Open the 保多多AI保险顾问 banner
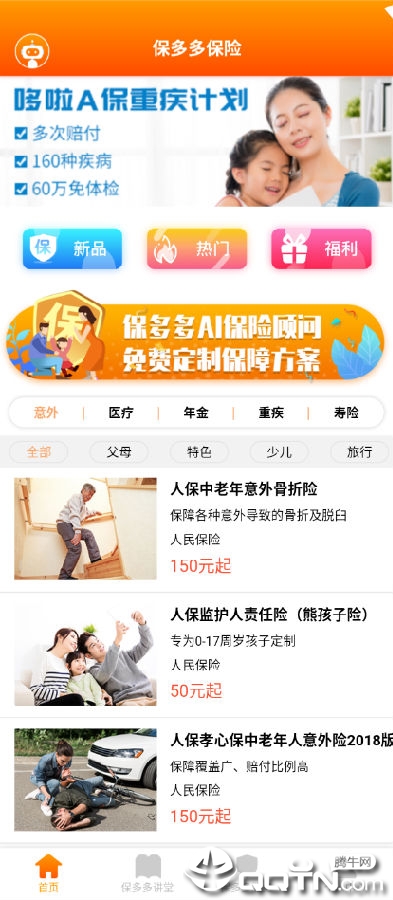This screenshot has height=900, width=393. pyautogui.click(x=196, y=339)
